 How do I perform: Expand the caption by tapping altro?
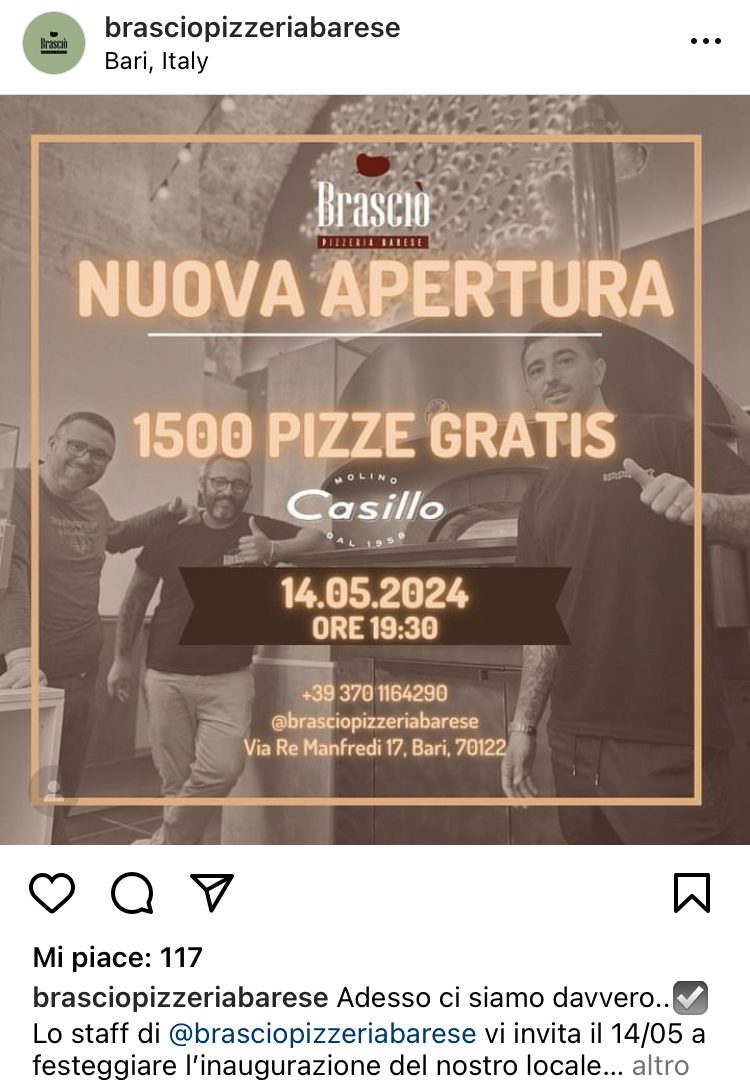(x=660, y=1065)
